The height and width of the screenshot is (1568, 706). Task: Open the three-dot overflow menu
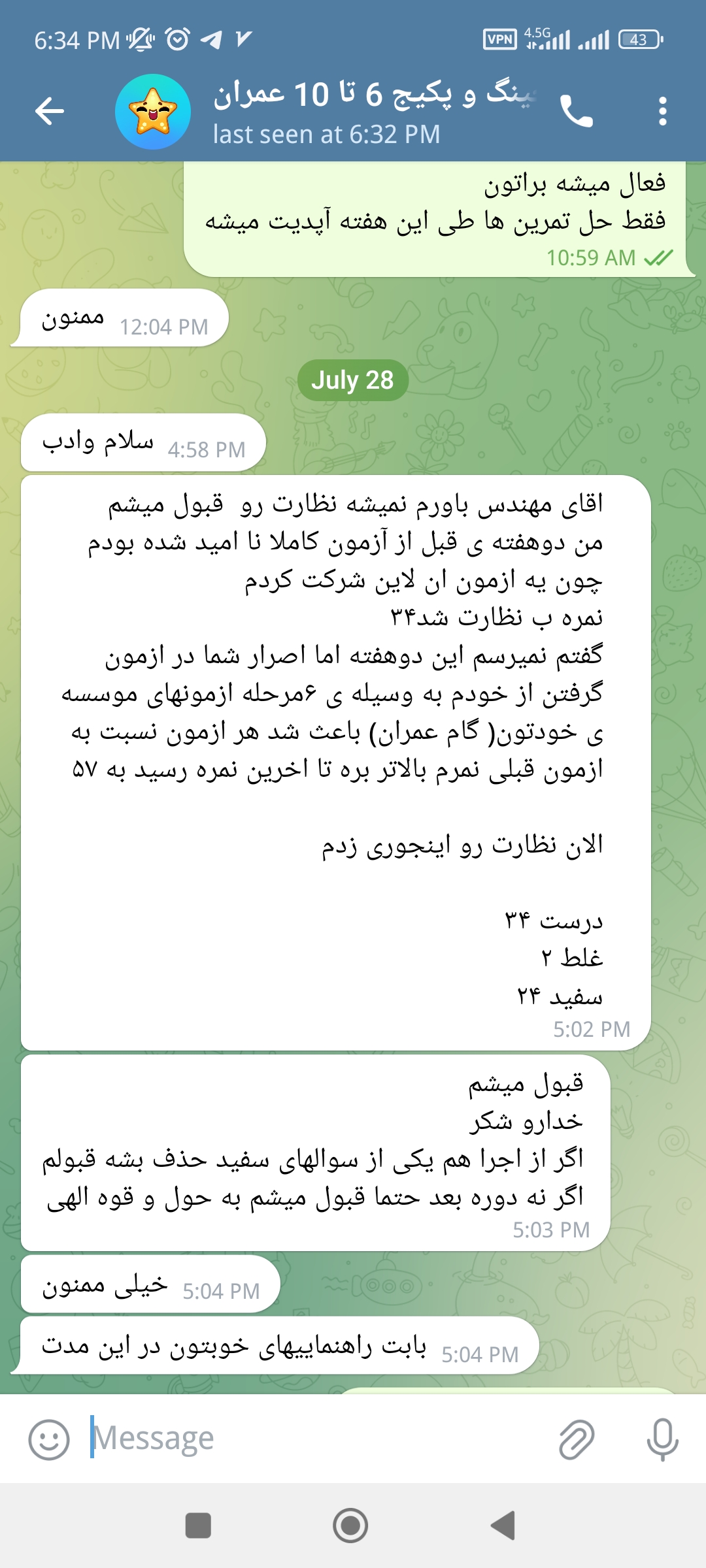(x=662, y=112)
